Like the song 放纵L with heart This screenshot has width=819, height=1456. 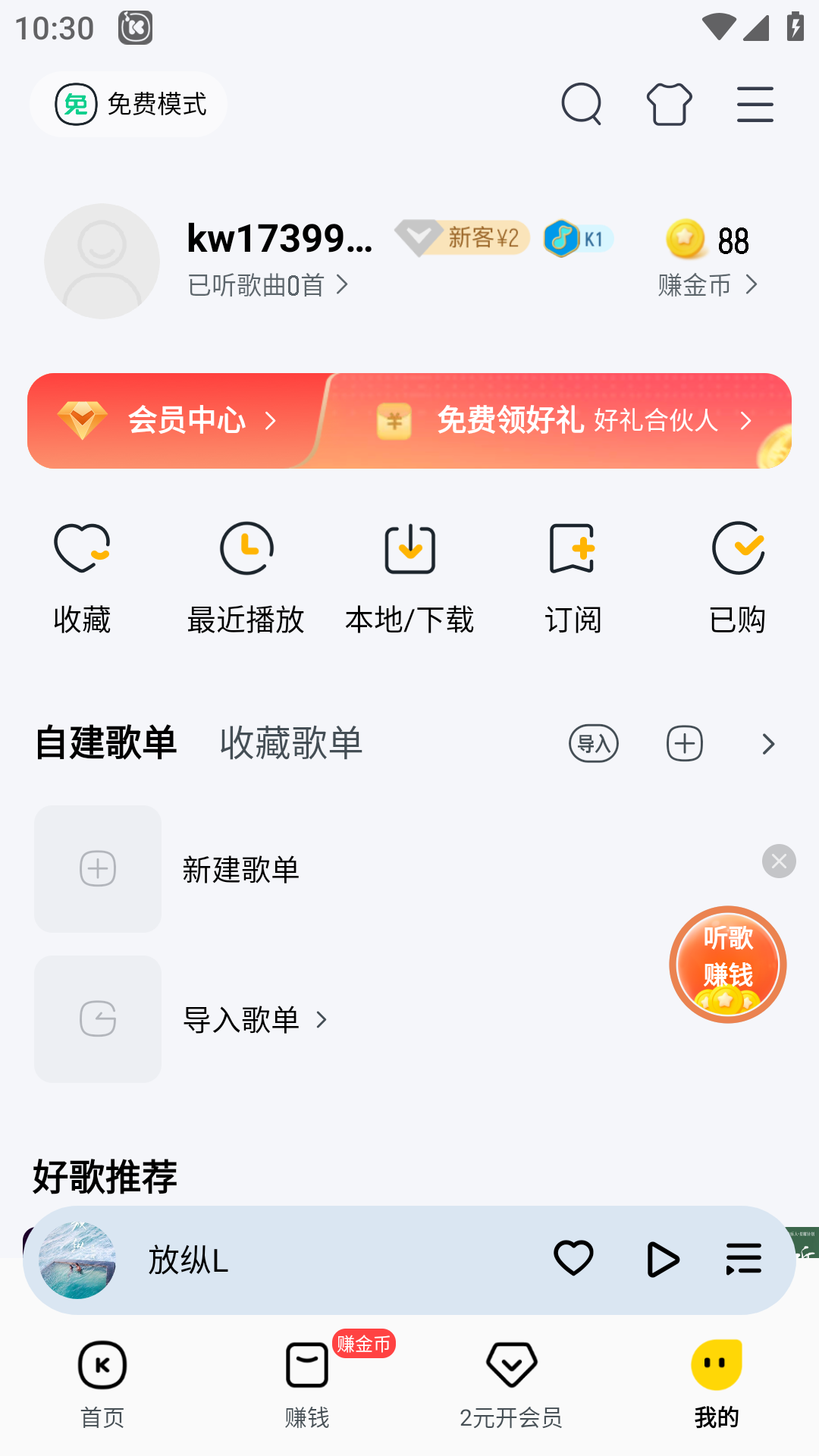[573, 1259]
